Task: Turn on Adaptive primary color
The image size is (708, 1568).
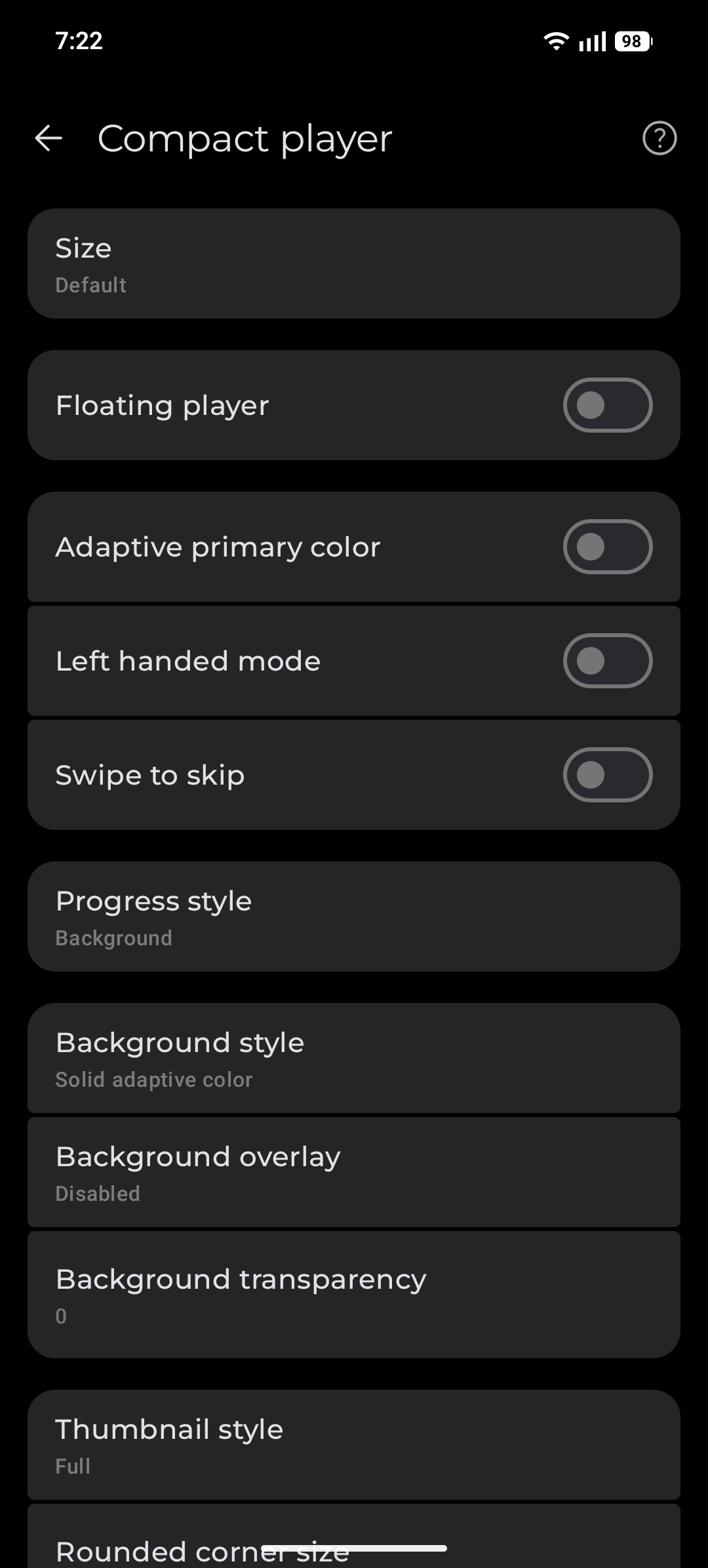Action: pos(607,547)
